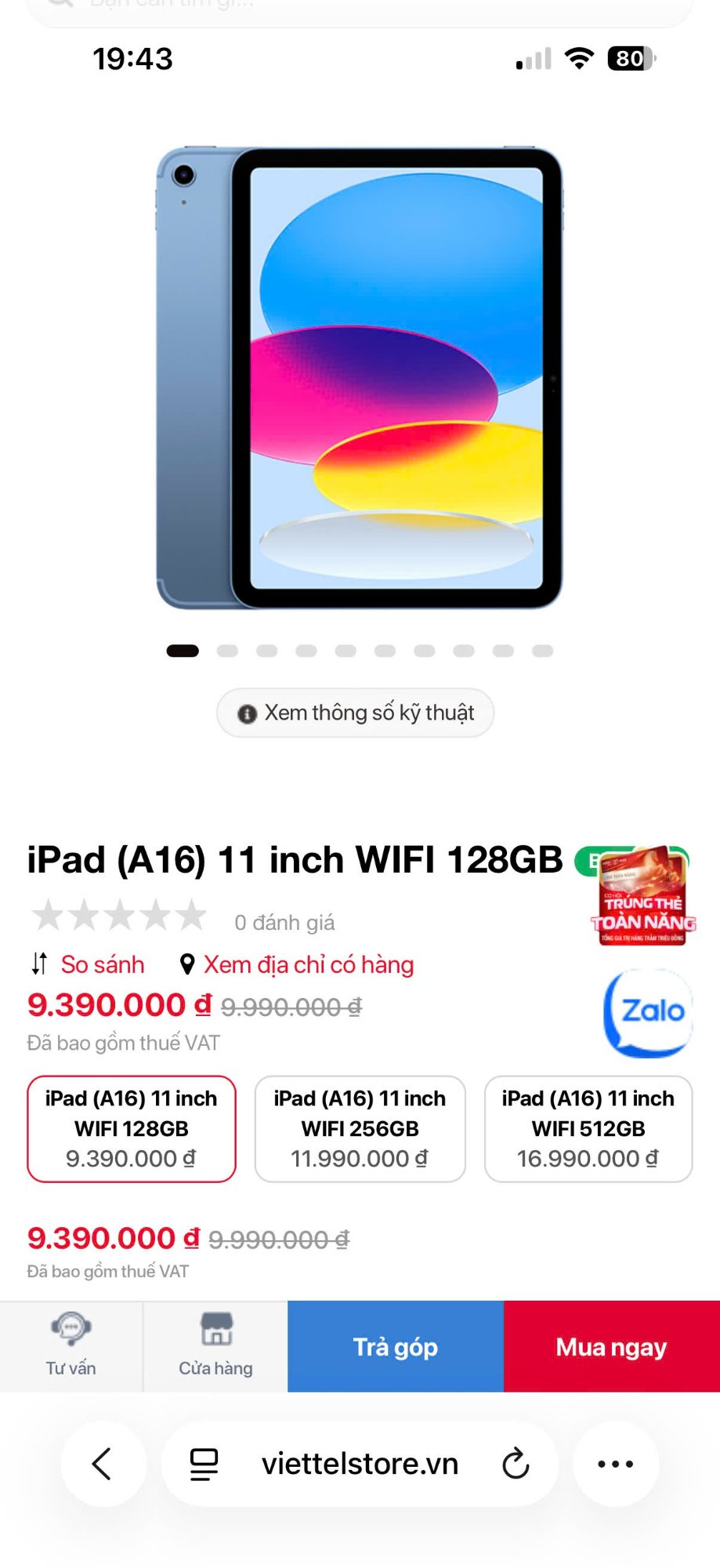
Task: Go back in the browser
Action: coord(103,1464)
